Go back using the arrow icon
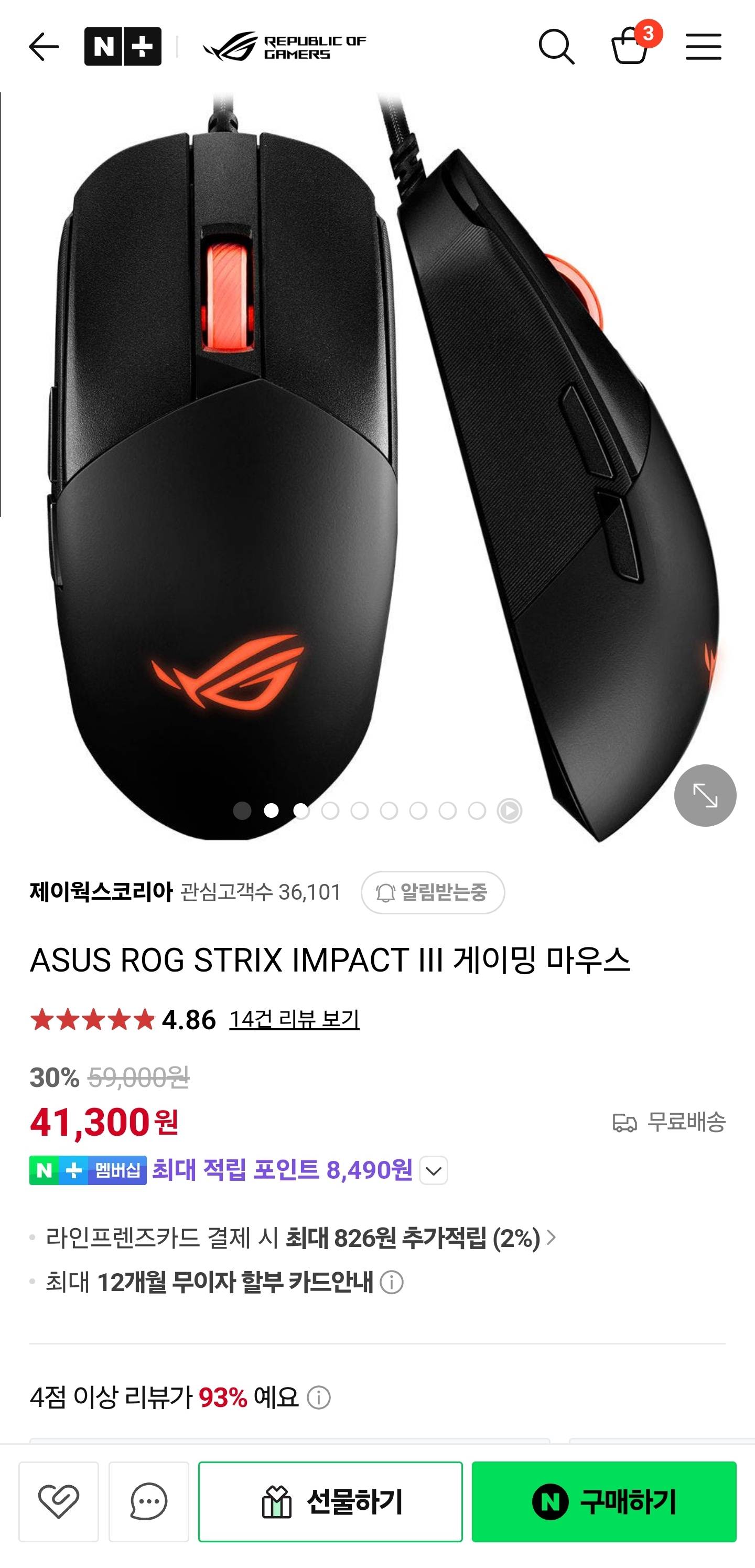This screenshot has height=1568, width=755. point(44,47)
